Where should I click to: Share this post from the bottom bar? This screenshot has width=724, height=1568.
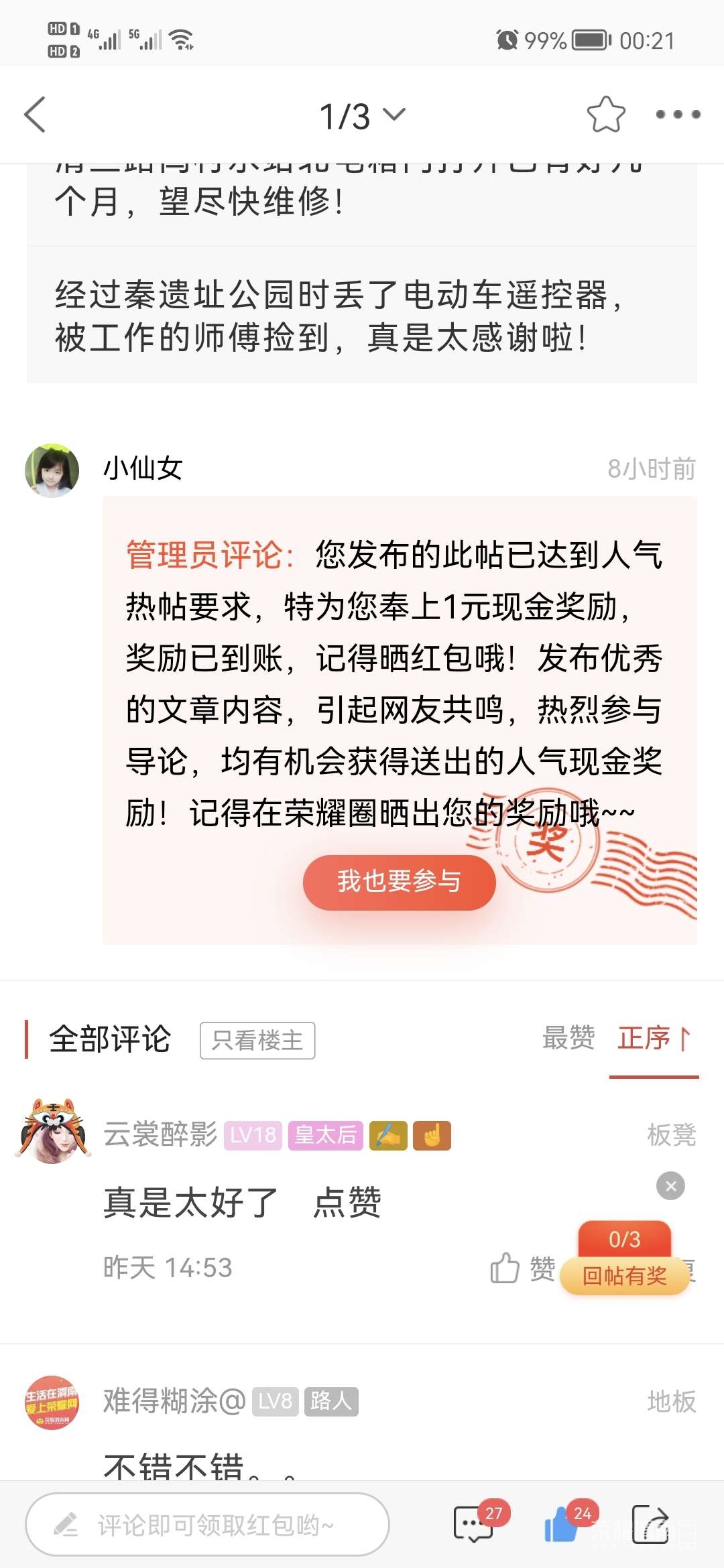650,1524
